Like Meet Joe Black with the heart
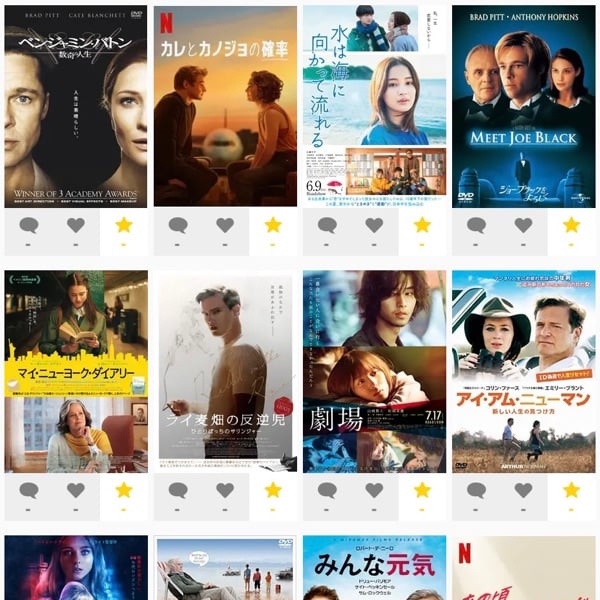This screenshot has width=600, height=600. [x=523, y=226]
